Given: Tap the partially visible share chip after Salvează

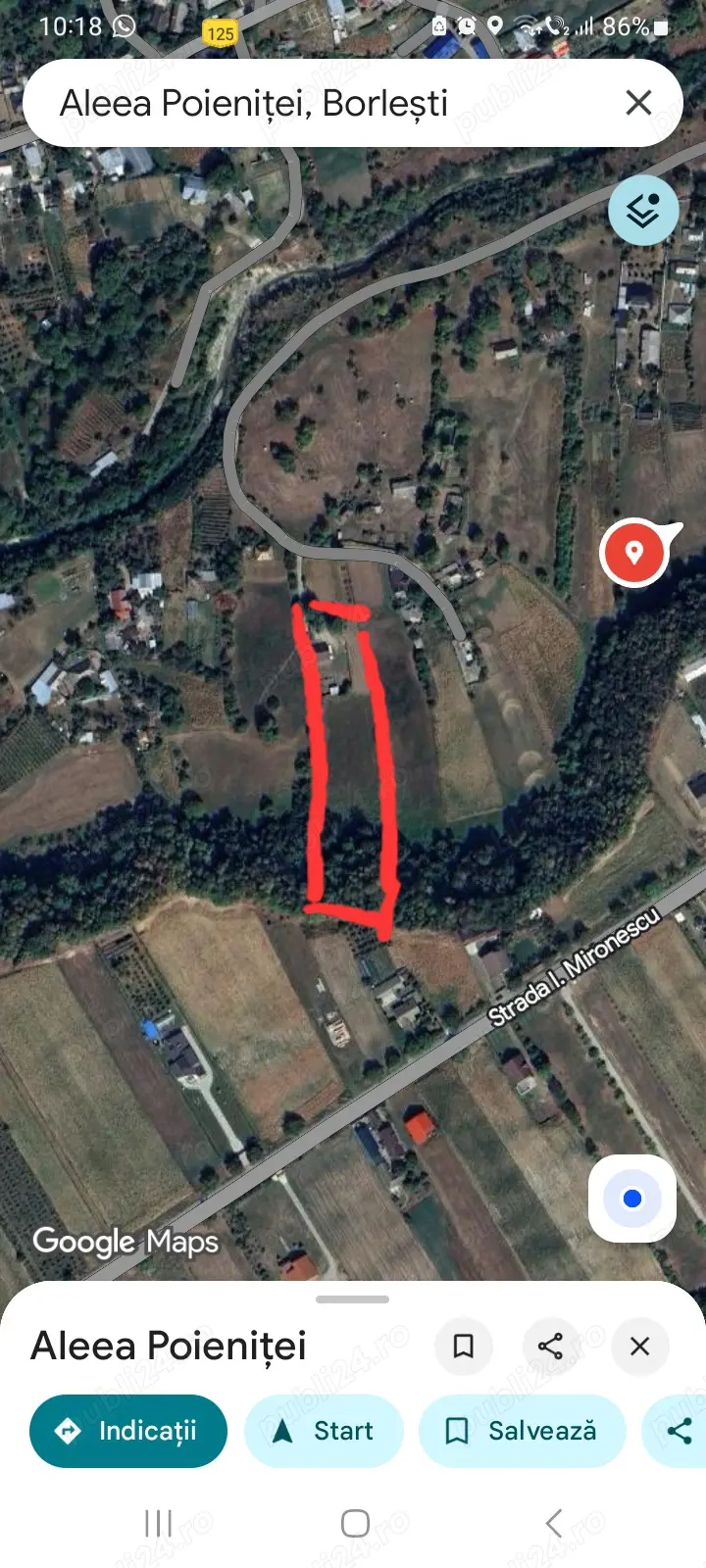Looking at the screenshot, I should [679, 1431].
